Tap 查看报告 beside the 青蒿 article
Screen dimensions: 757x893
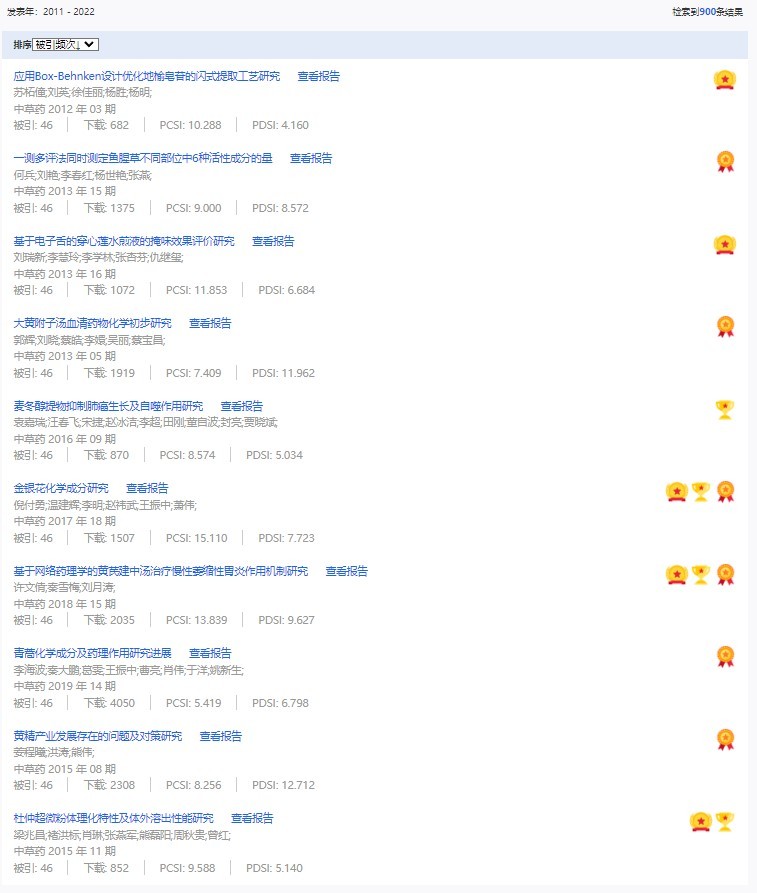click(x=210, y=653)
